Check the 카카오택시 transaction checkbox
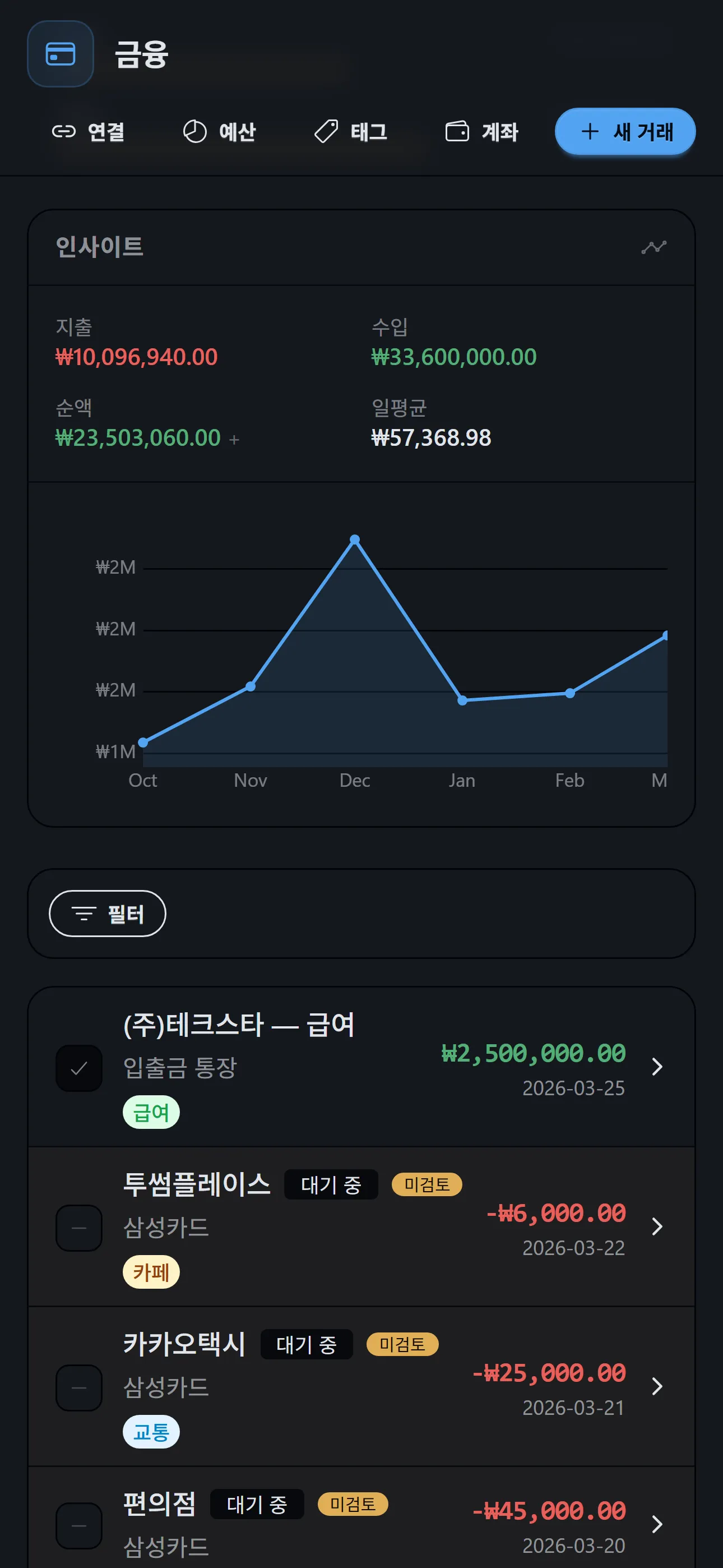 pos(78,1388)
